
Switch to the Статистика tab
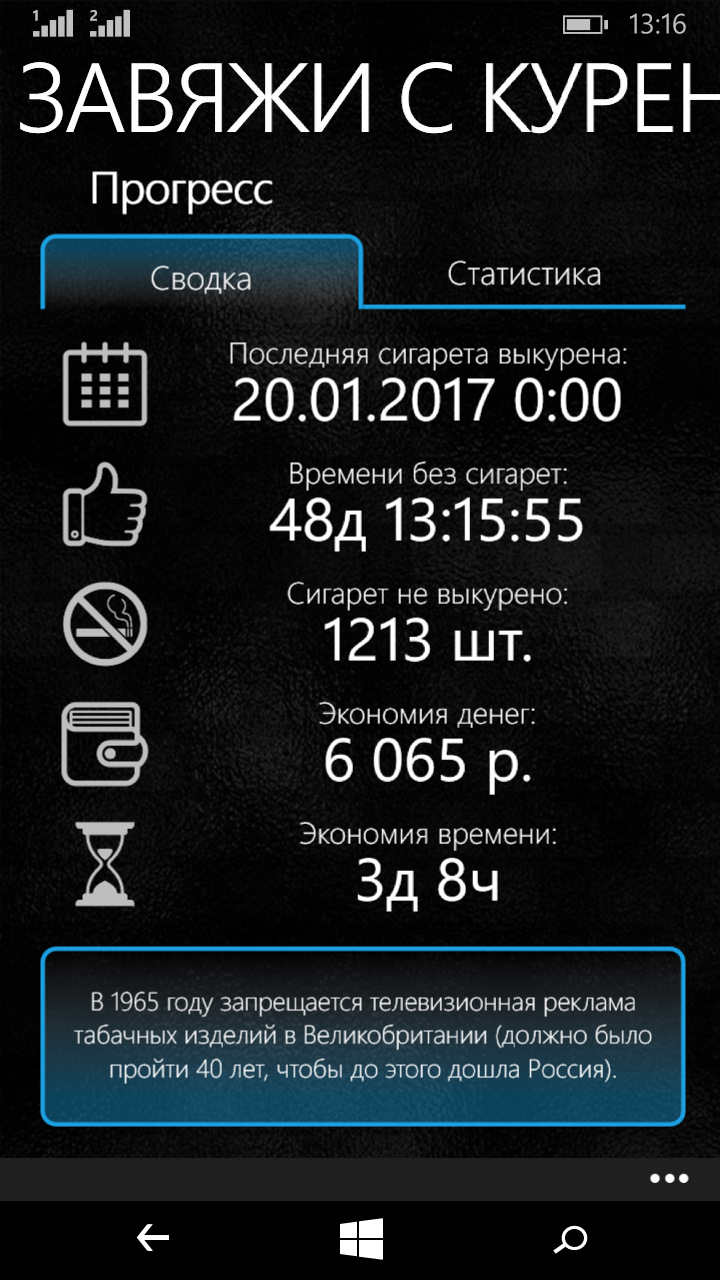coord(523,274)
